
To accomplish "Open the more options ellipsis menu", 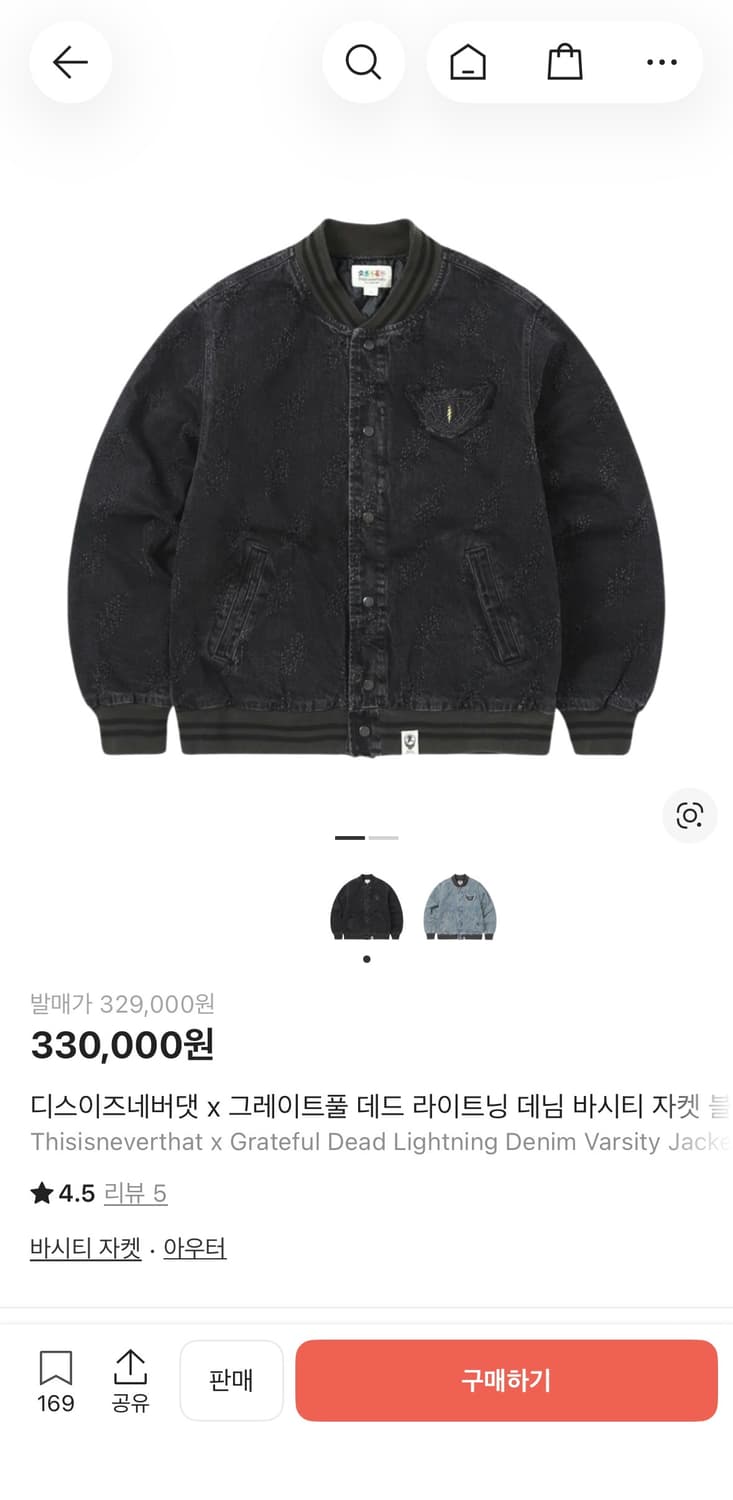I will [662, 62].
